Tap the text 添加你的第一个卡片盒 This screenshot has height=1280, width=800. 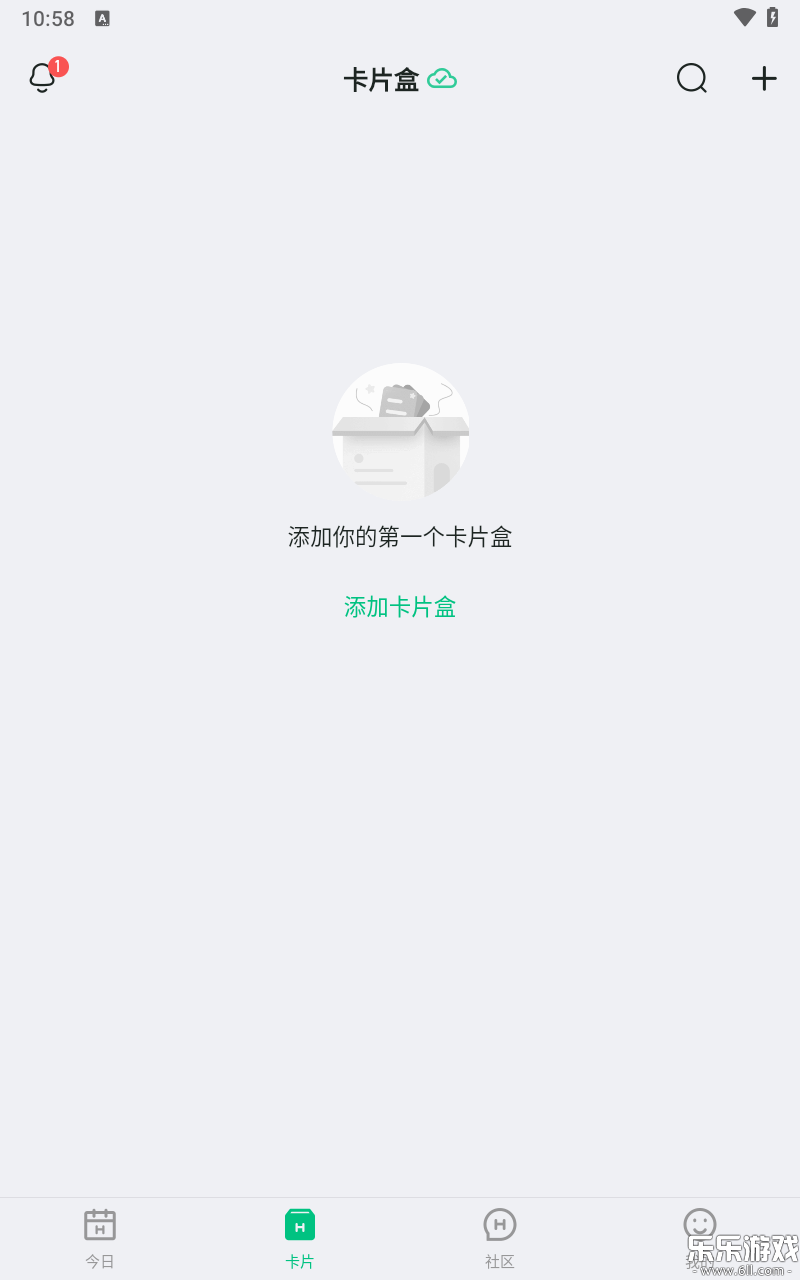400,537
